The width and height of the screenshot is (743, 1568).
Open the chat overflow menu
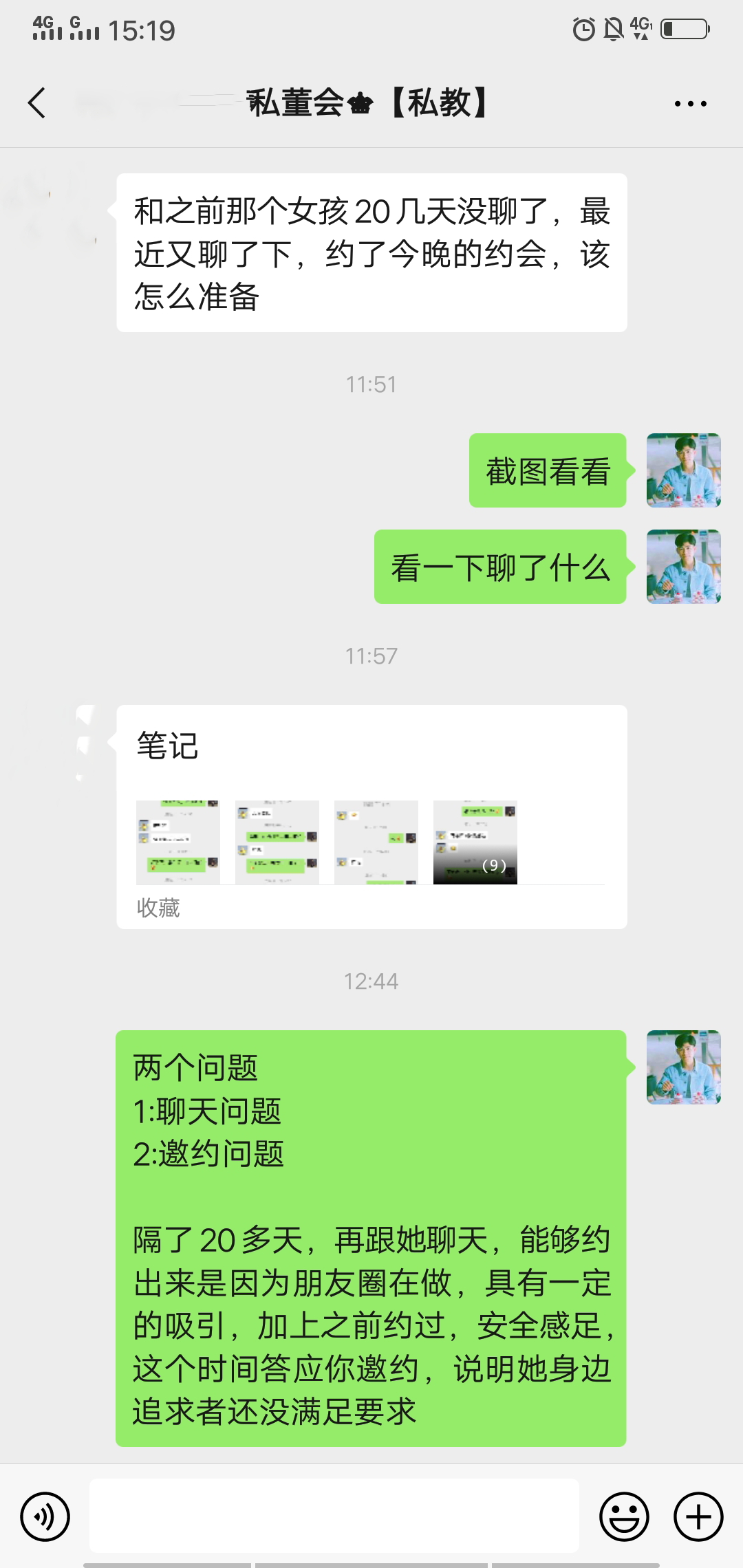click(x=690, y=104)
